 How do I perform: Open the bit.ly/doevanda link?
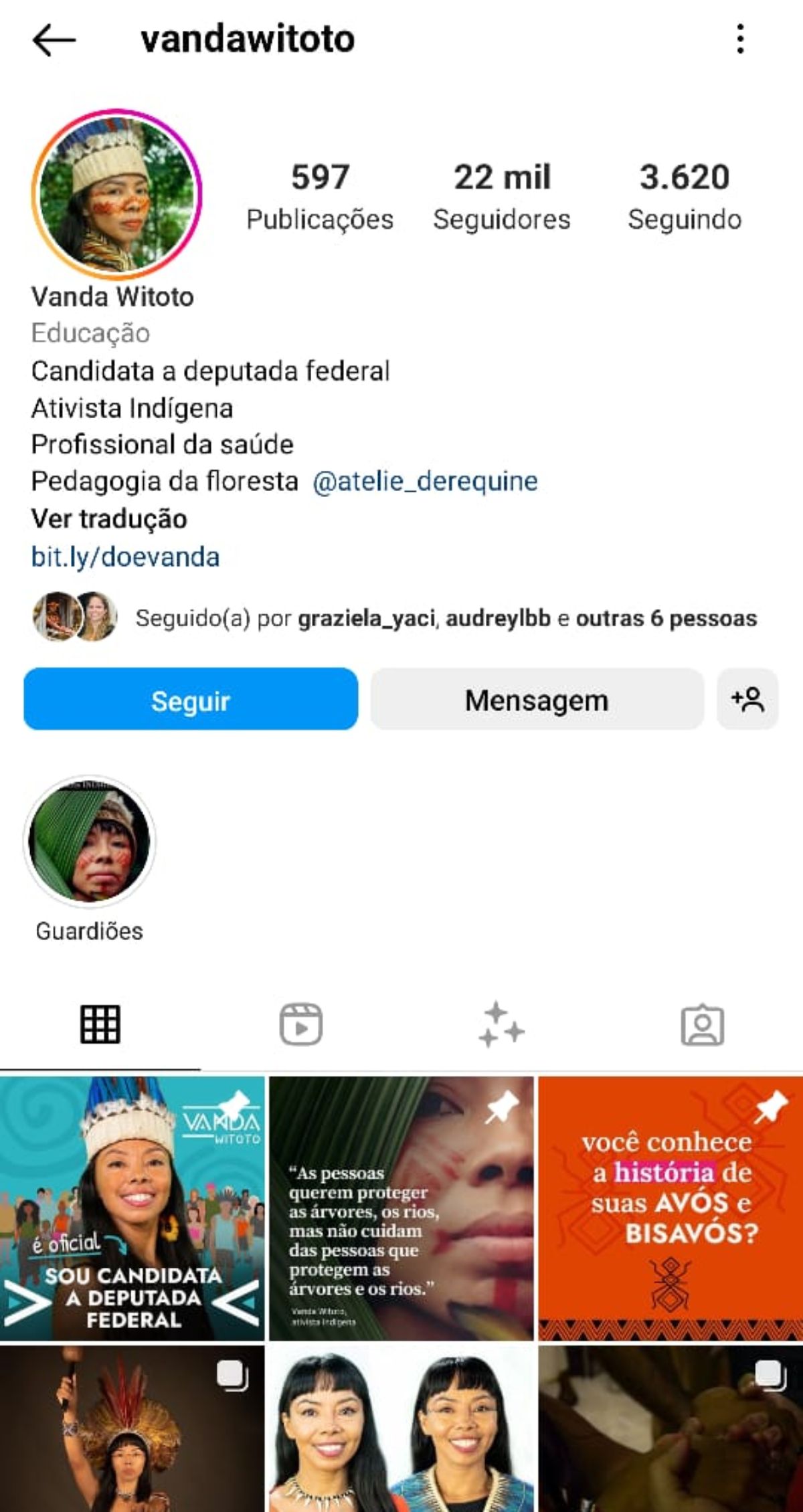pyautogui.click(x=125, y=557)
